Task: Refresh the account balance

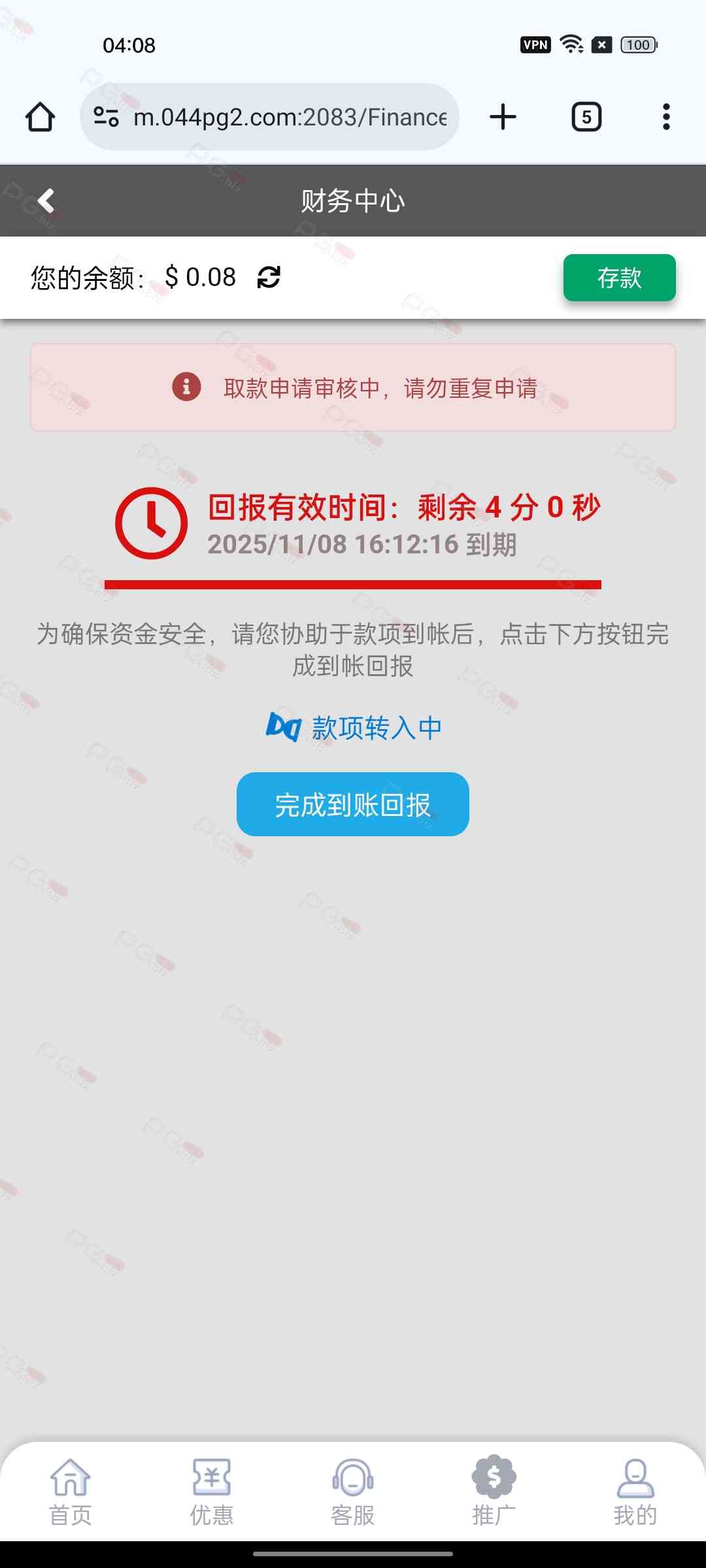Action: [x=269, y=278]
